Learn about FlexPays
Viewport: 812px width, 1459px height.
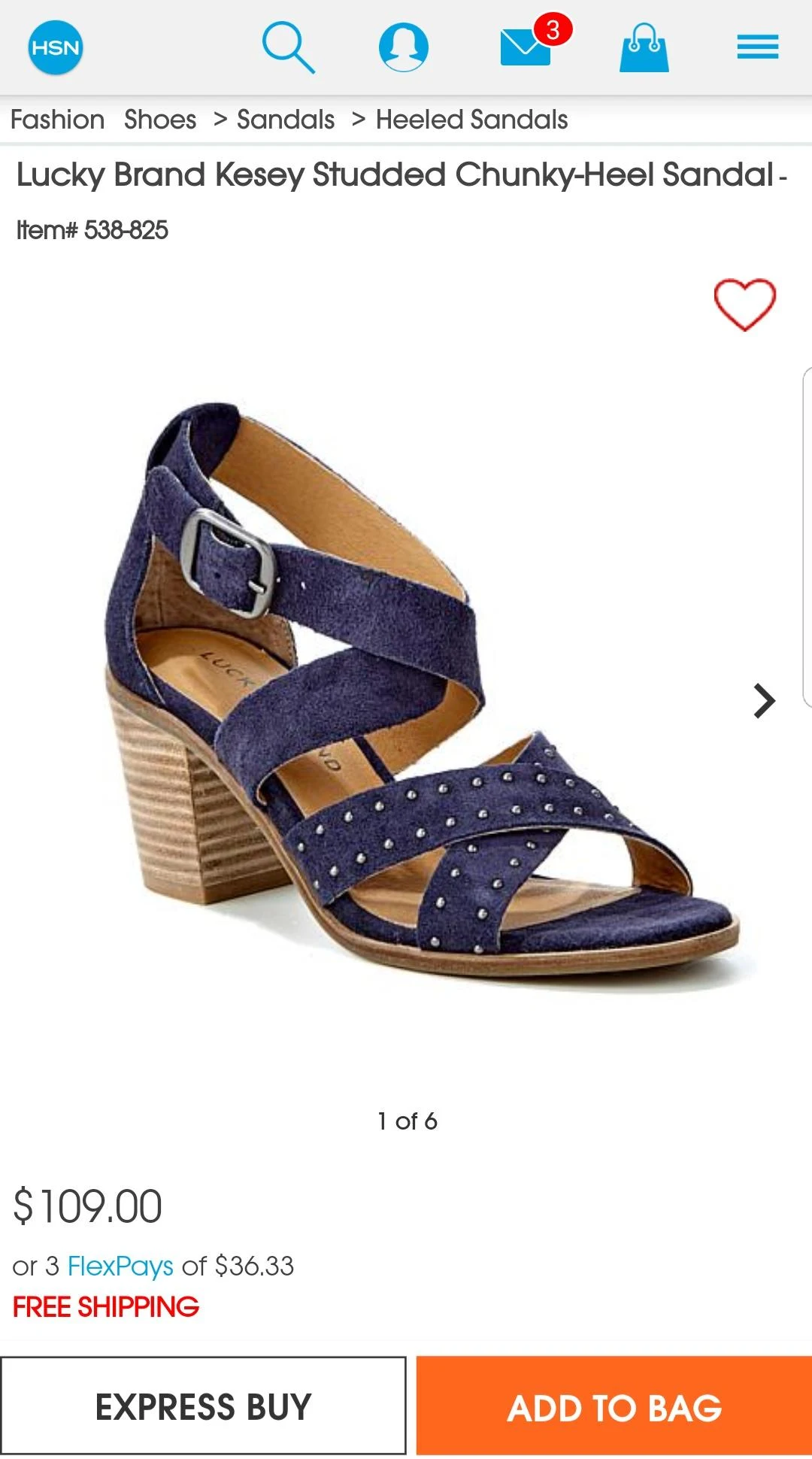pos(120,1266)
